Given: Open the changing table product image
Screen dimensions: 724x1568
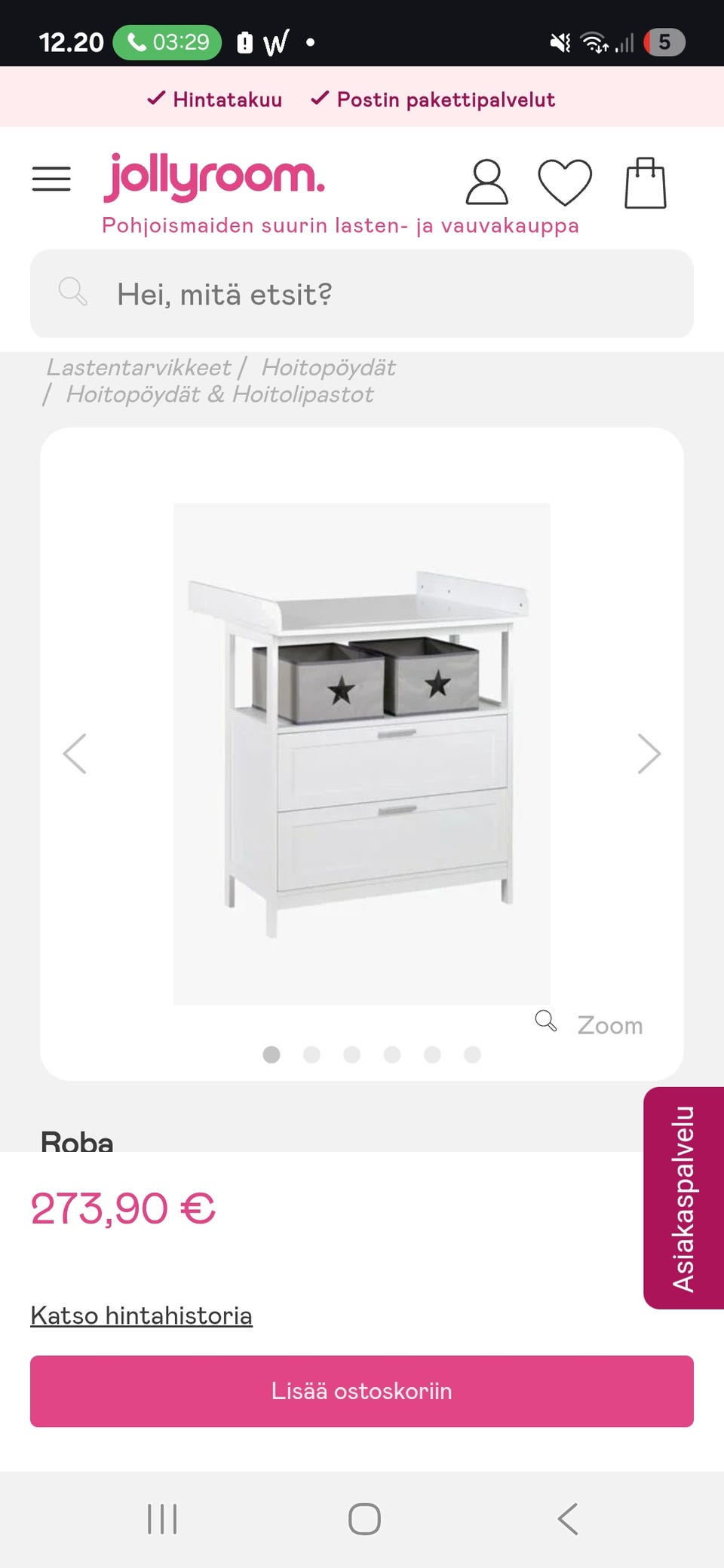Looking at the screenshot, I should click(x=362, y=754).
